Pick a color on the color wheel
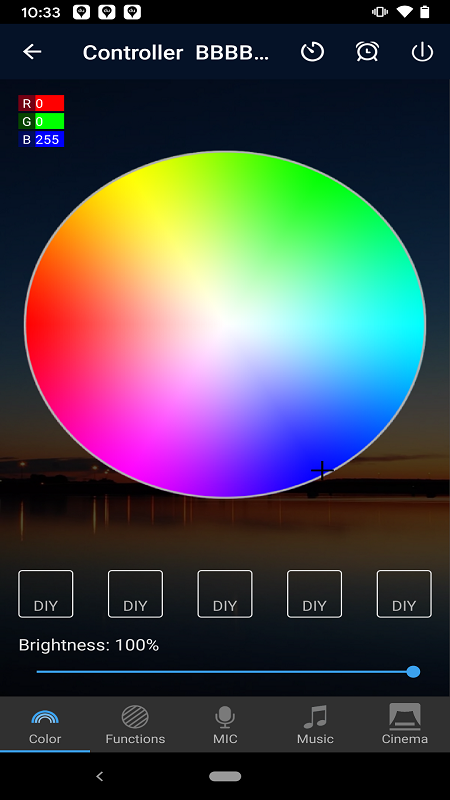 click(225, 324)
